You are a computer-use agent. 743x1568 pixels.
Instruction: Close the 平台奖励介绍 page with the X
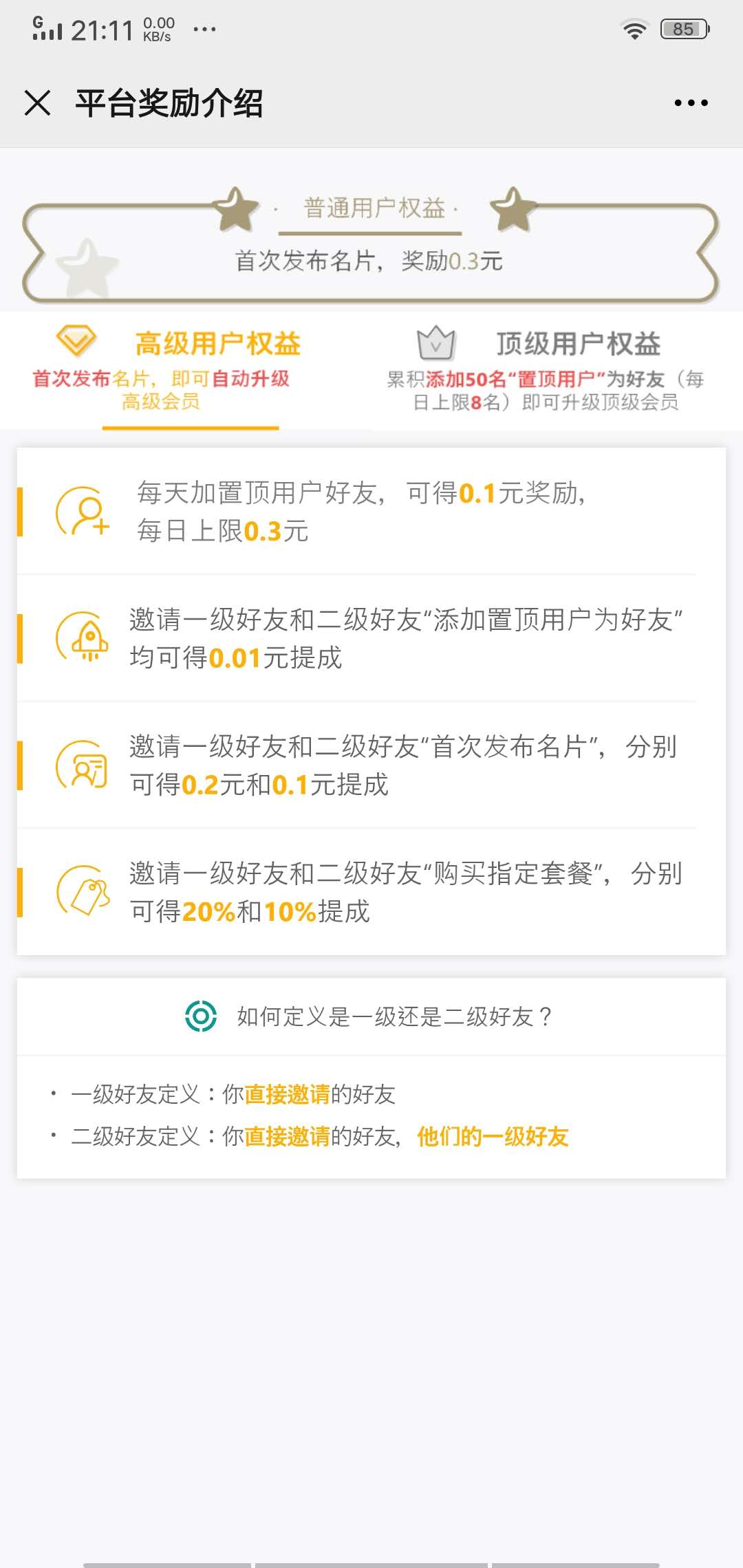tap(38, 102)
